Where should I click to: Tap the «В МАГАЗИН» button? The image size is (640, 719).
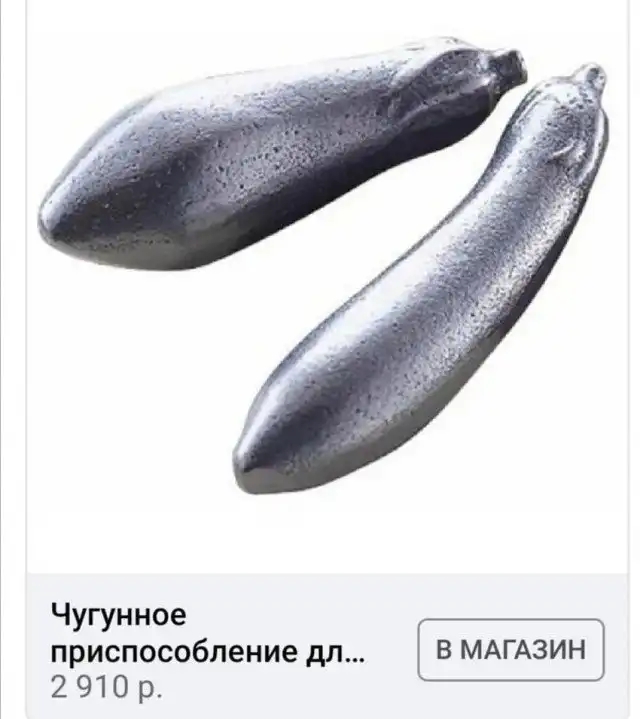coord(511,650)
